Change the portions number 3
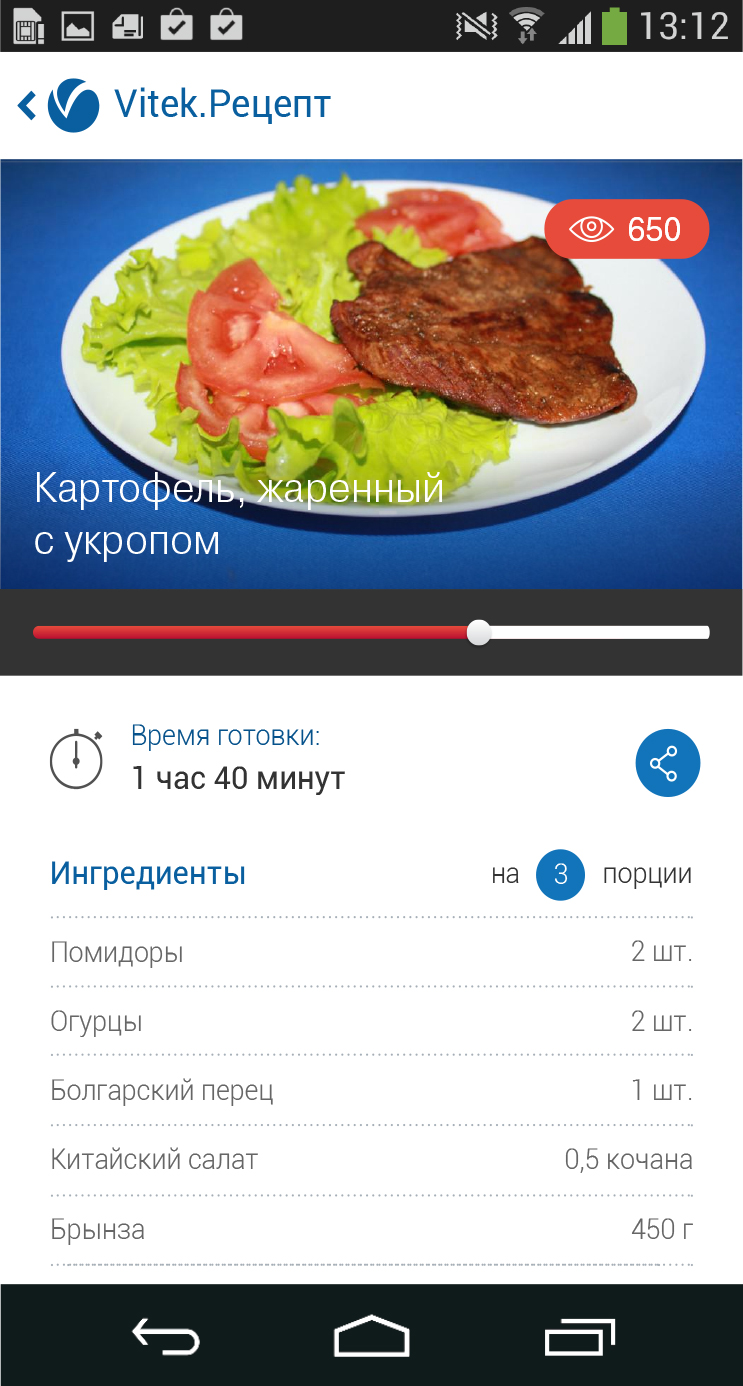Image resolution: width=743 pixels, height=1386 pixels. [560, 875]
